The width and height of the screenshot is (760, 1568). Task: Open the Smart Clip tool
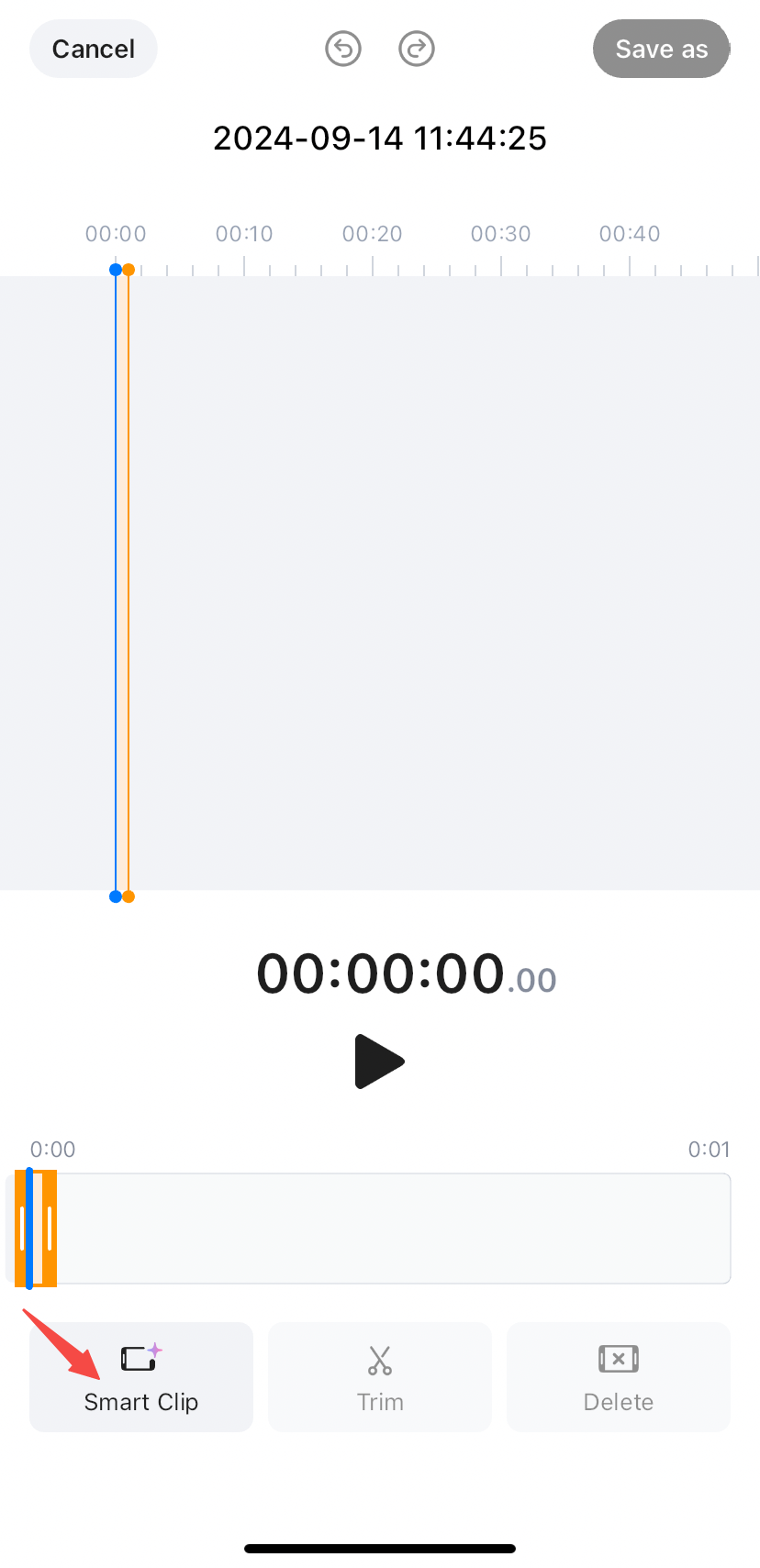(x=141, y=1376)
